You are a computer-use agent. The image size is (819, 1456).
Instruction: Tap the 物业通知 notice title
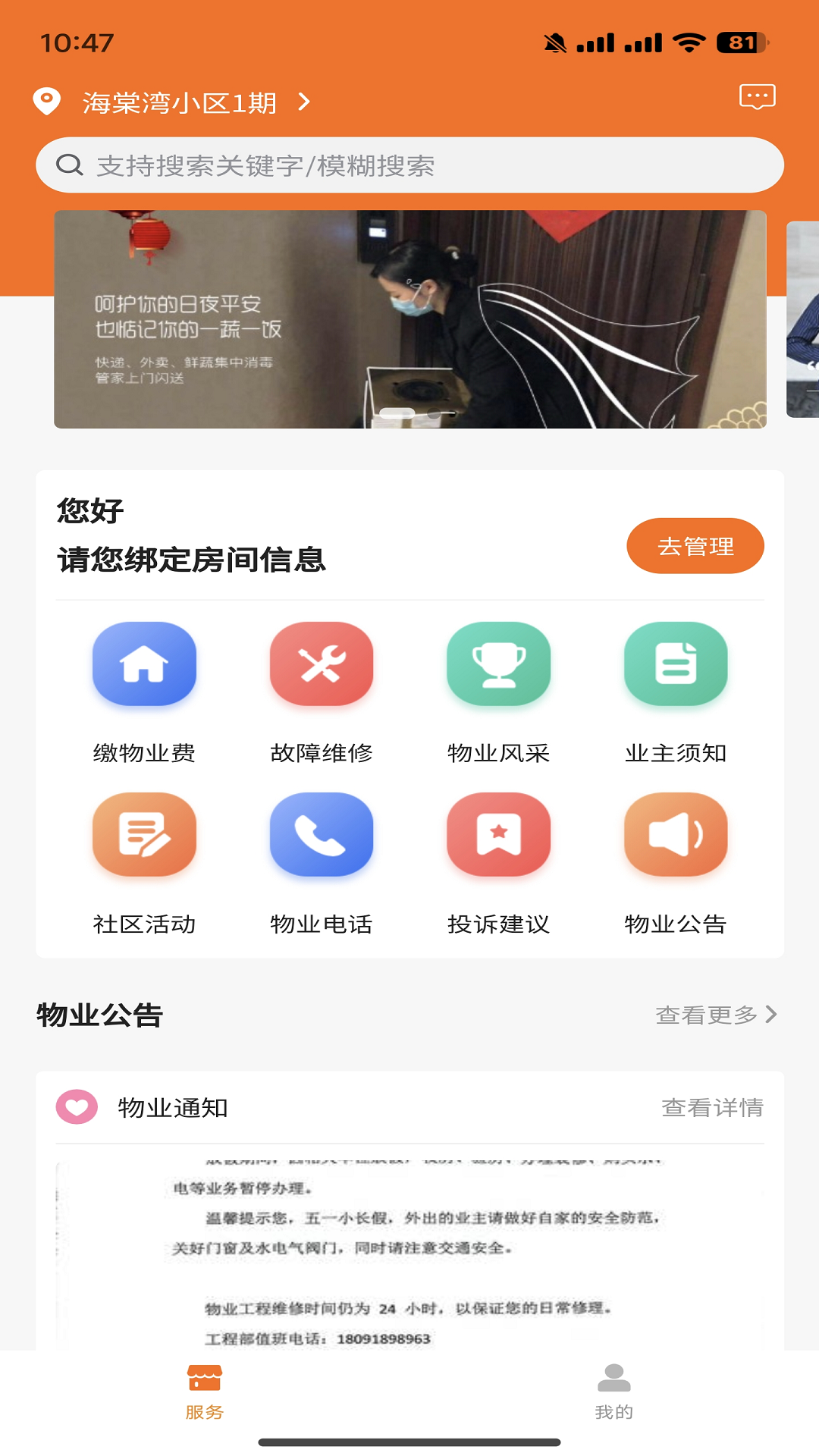pyautogui.click(x=174, y=1108)
